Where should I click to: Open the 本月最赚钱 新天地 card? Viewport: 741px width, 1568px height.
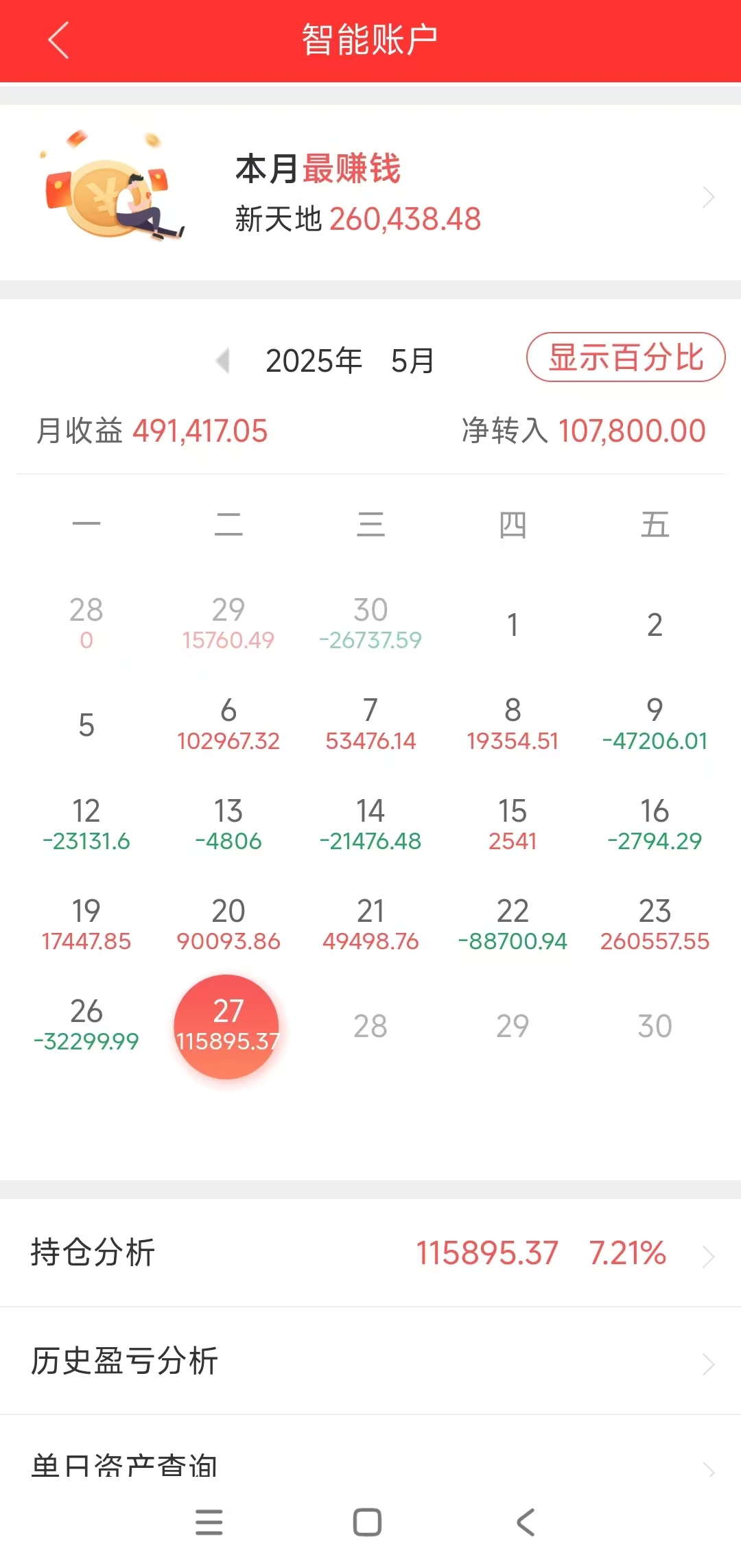370,193
